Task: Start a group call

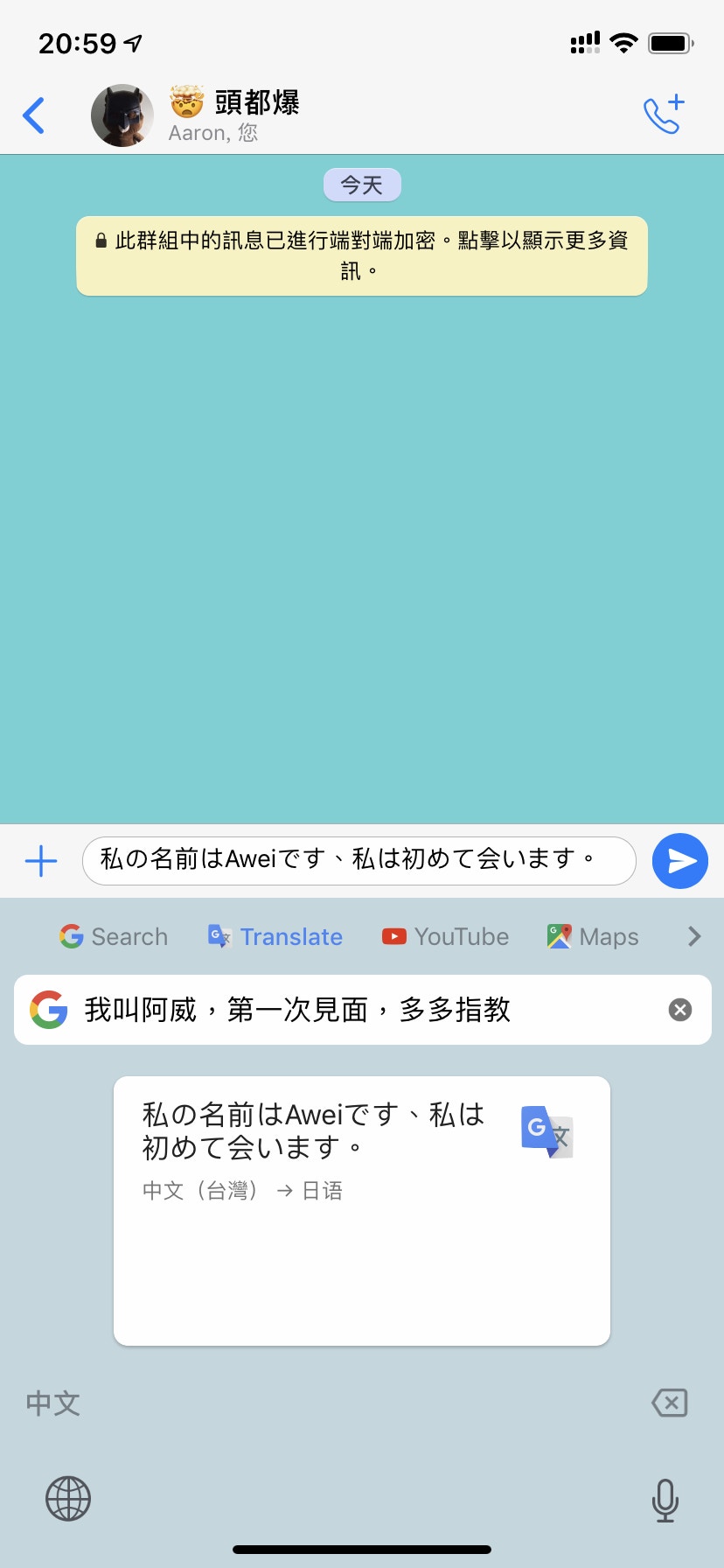Action: pos(665,115)
